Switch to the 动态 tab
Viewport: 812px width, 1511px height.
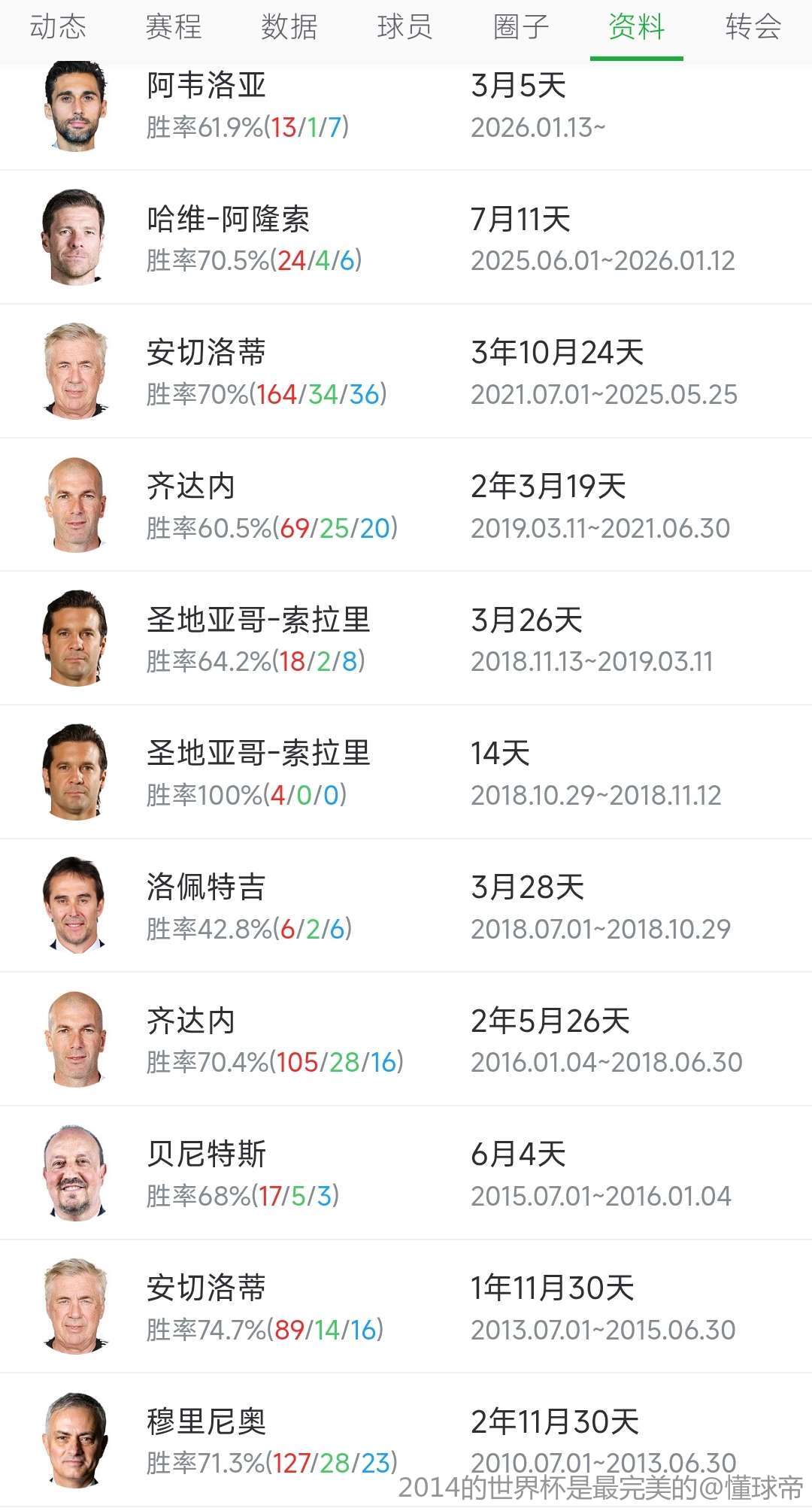(58, 28)
